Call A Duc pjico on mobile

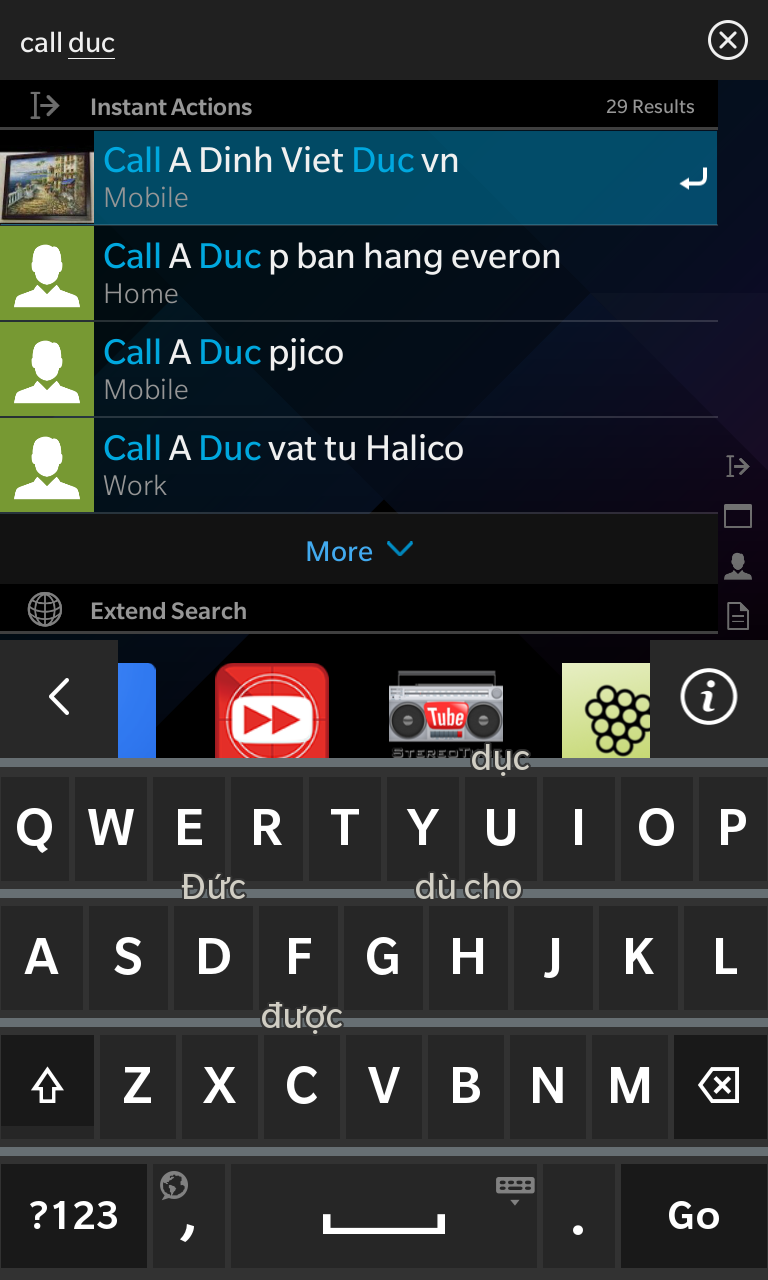pos(358,369)
